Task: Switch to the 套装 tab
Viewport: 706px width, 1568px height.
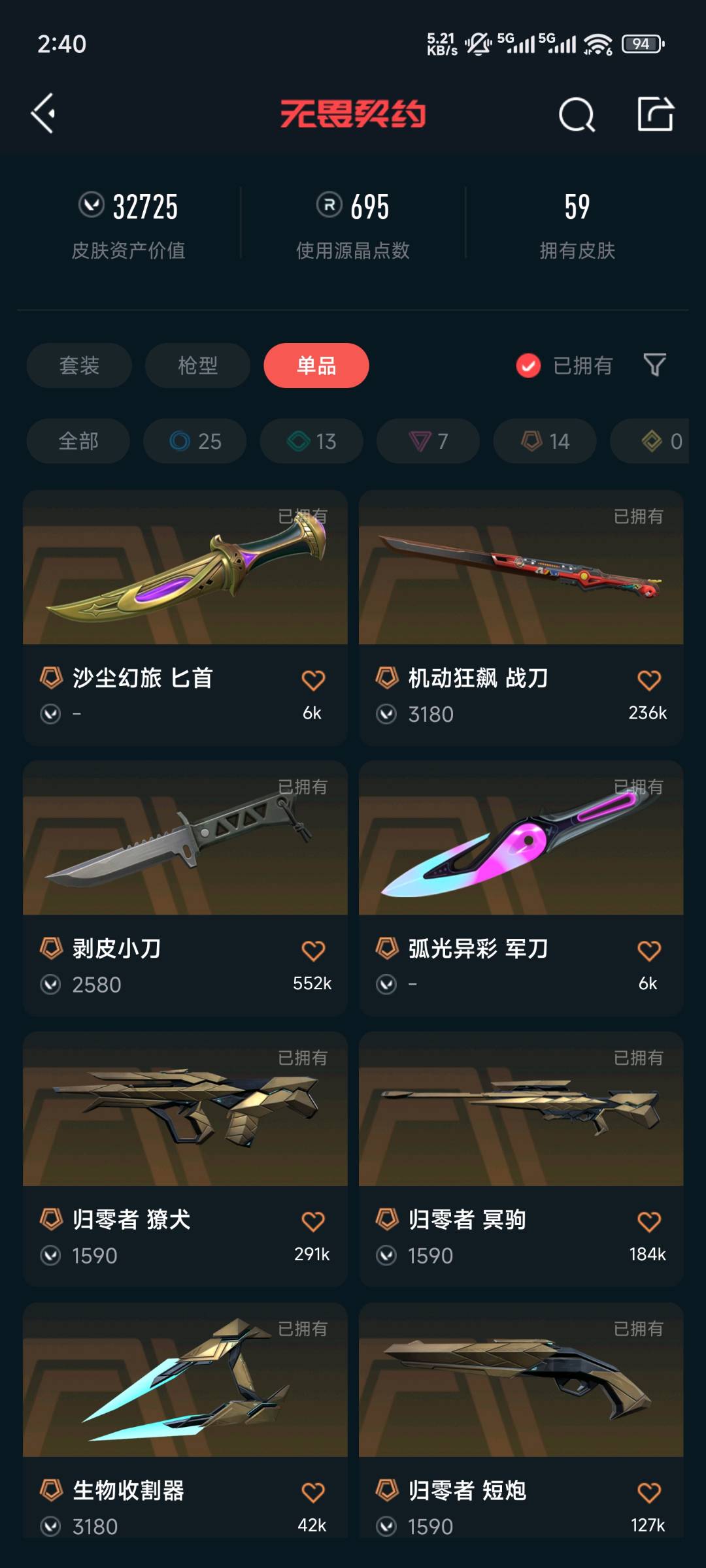Action: (79, 365)
